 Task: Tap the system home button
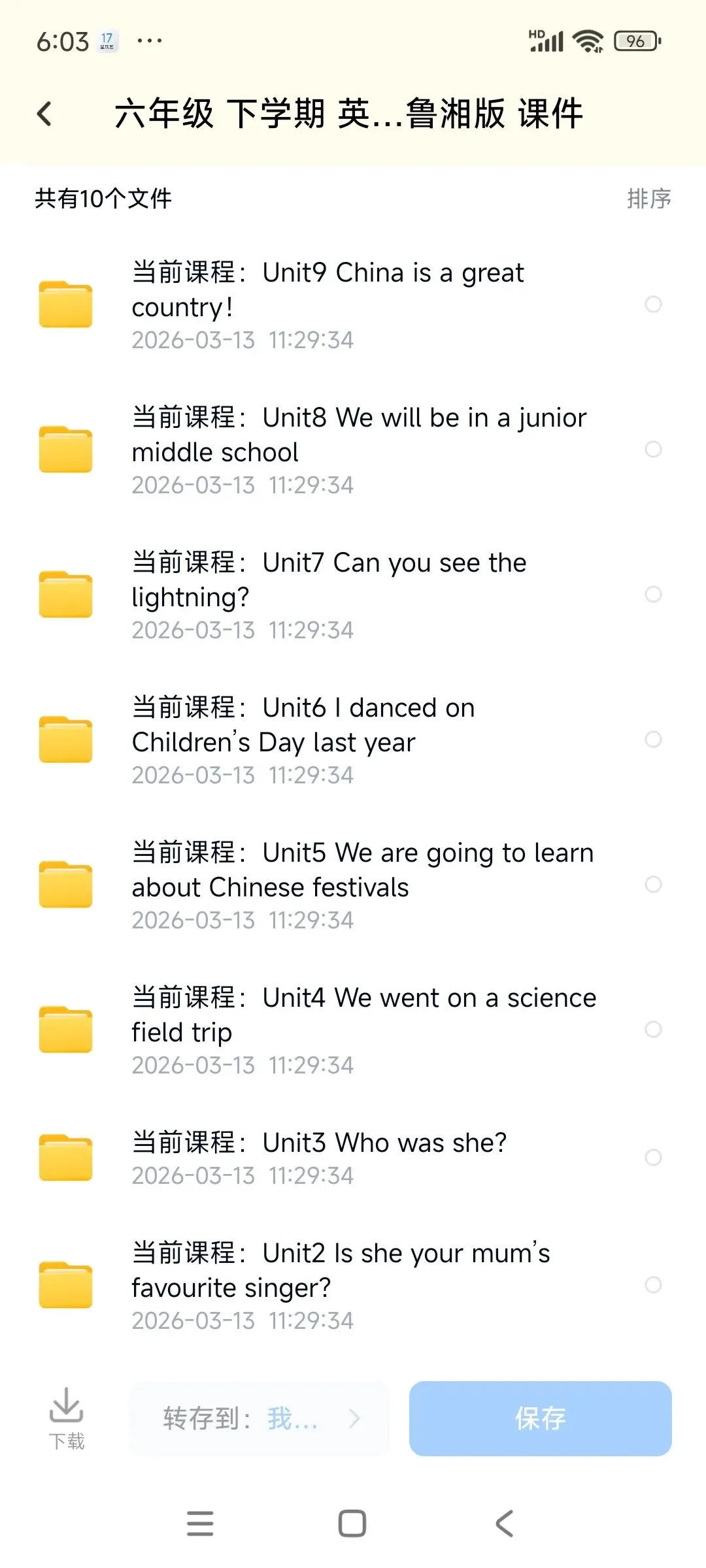click(x=352, y=1524)
